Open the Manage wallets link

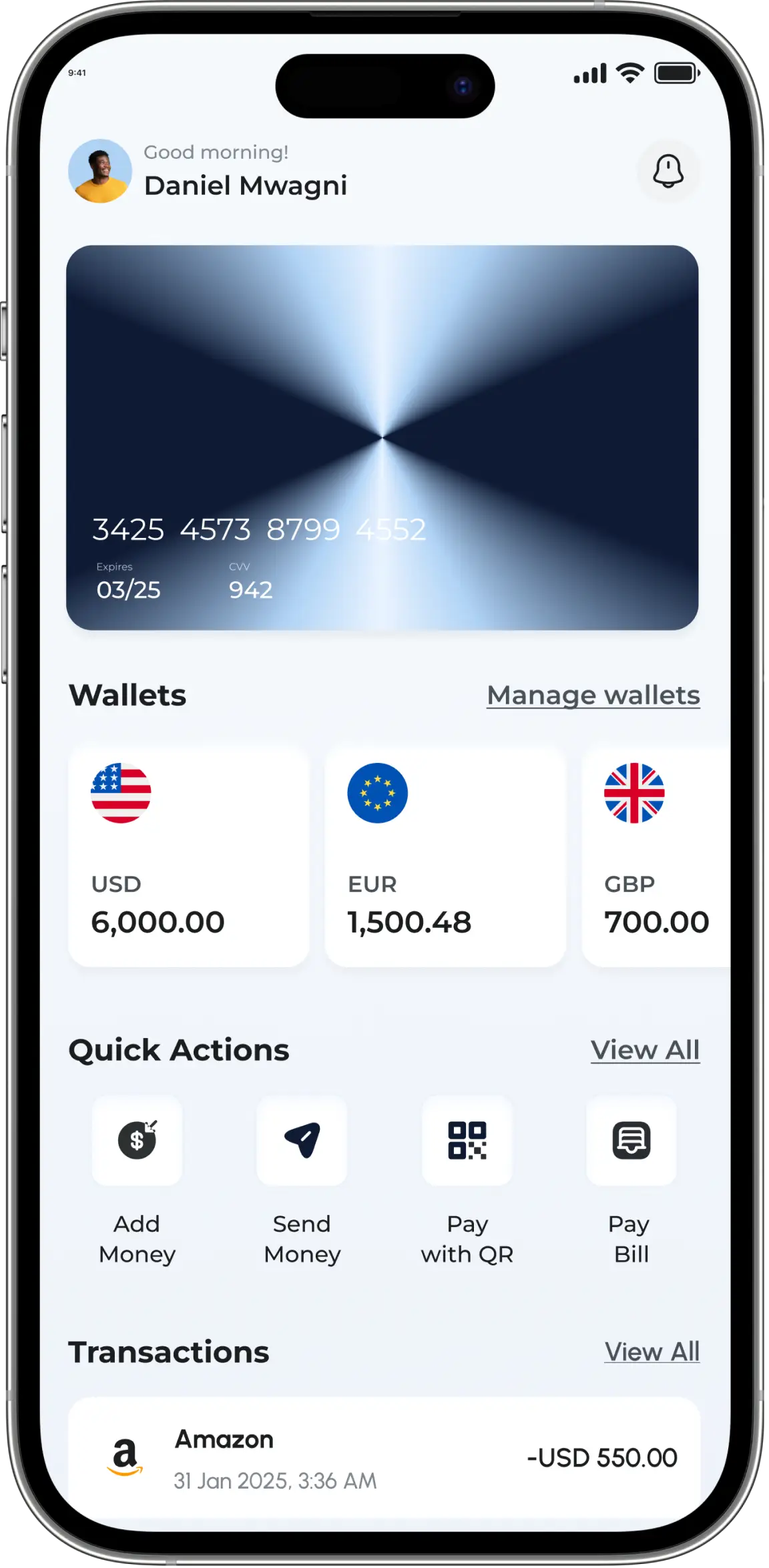click(x=593, y=695)
